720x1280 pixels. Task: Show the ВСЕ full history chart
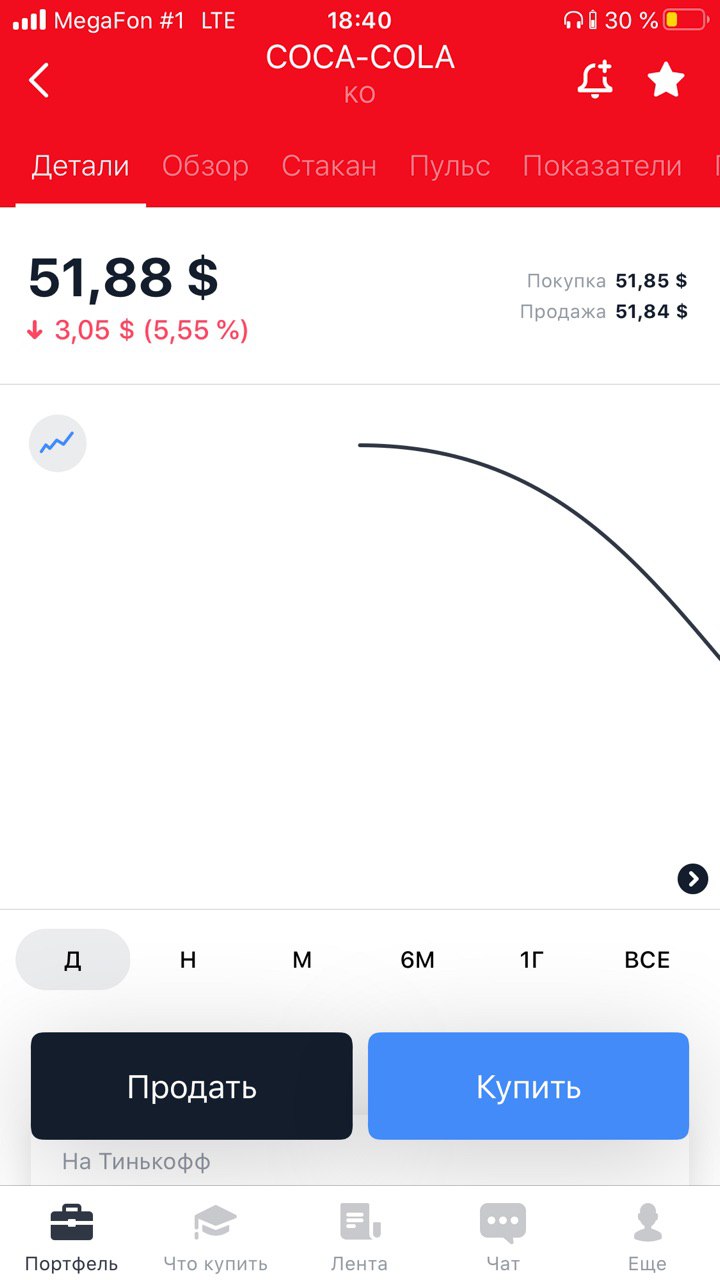tap(646, 960)
